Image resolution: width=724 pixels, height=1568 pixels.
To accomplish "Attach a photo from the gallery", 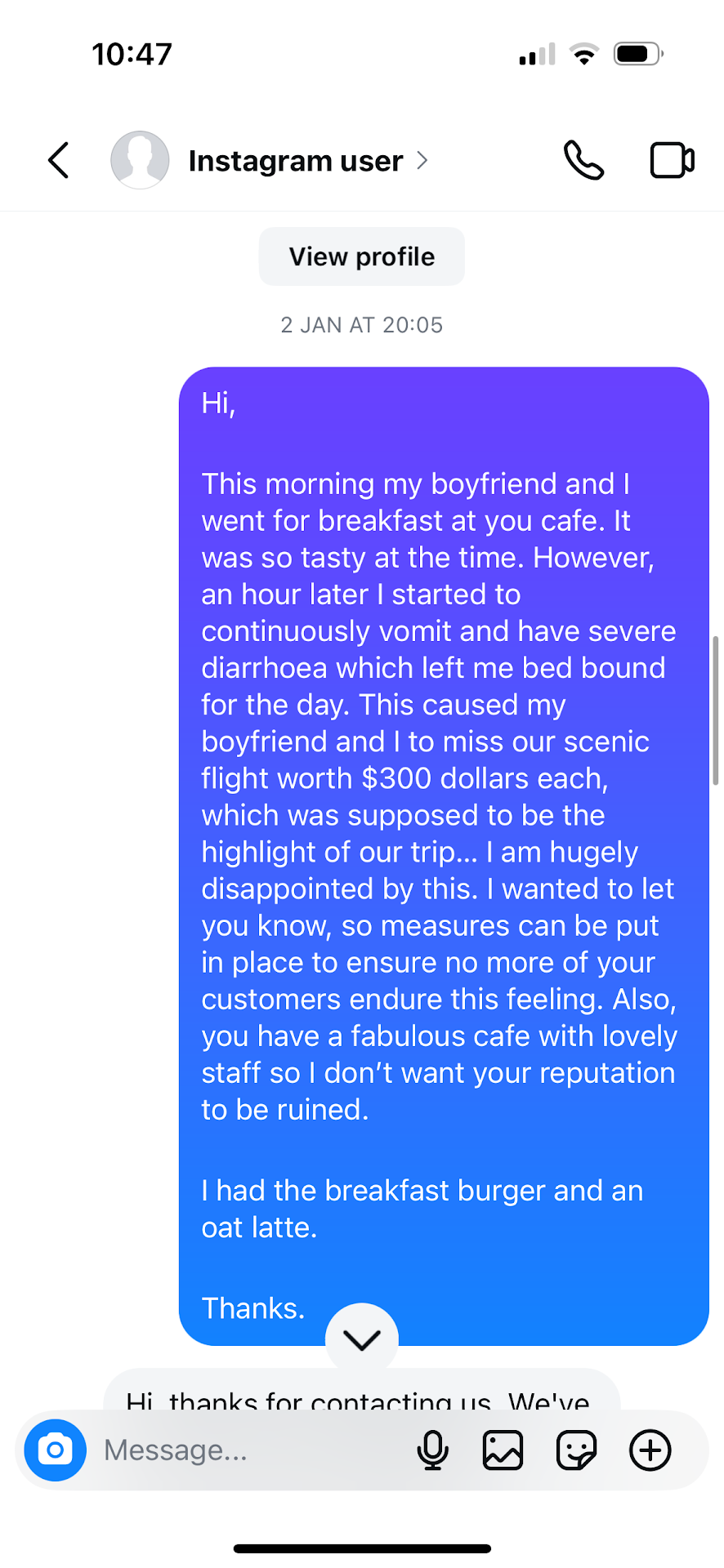I will tap(503, 1450).
